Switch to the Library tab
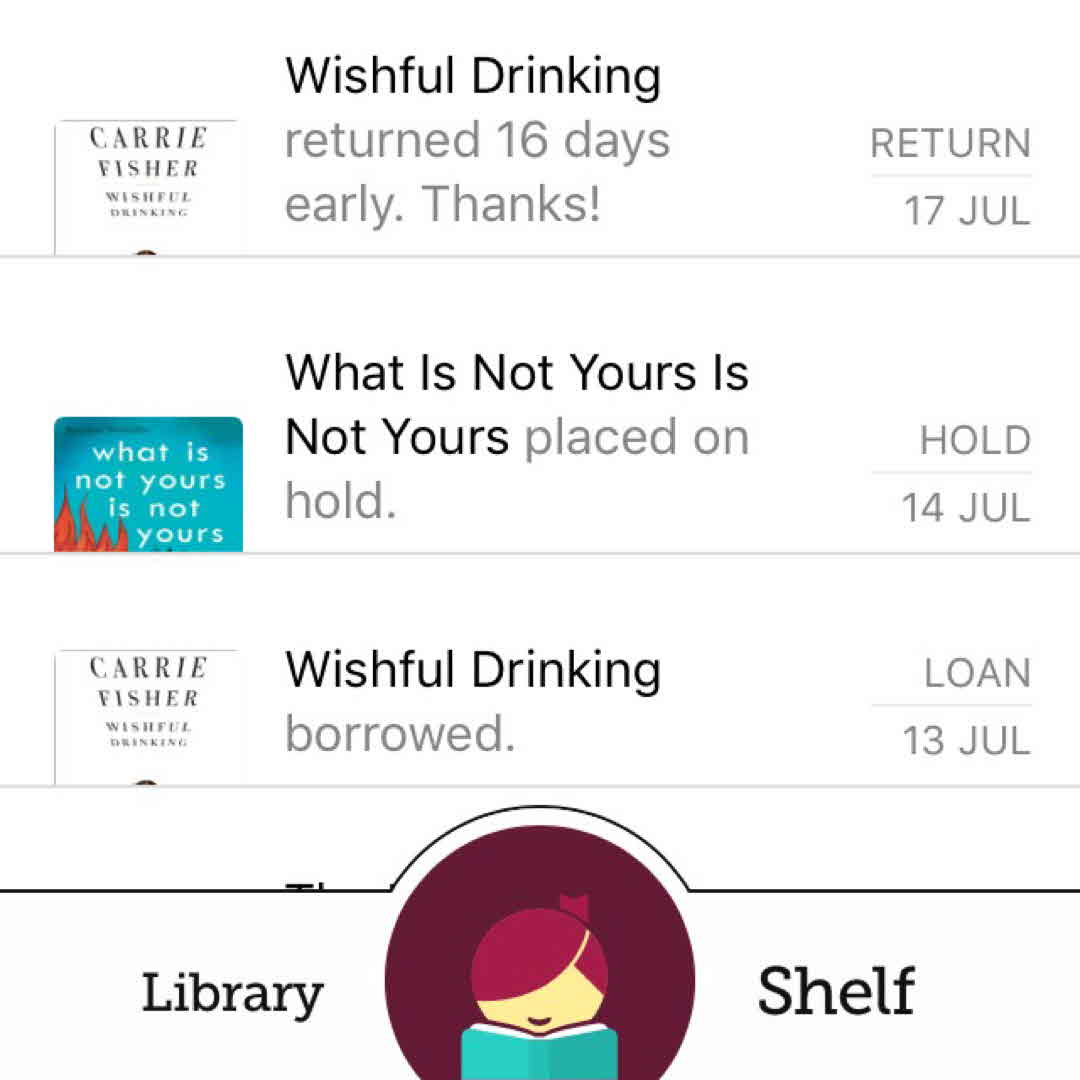 (x=232, y=992)
